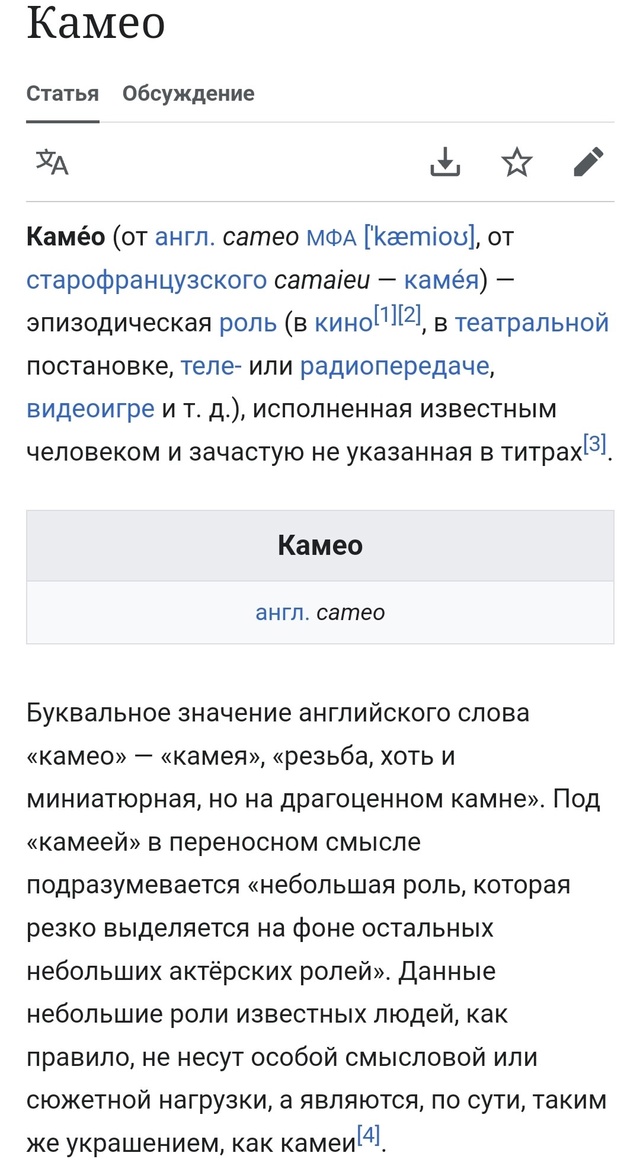Jump to footnote reference [3]
The height and width of the screenshot is (1175, 640).
coord(594,444)
